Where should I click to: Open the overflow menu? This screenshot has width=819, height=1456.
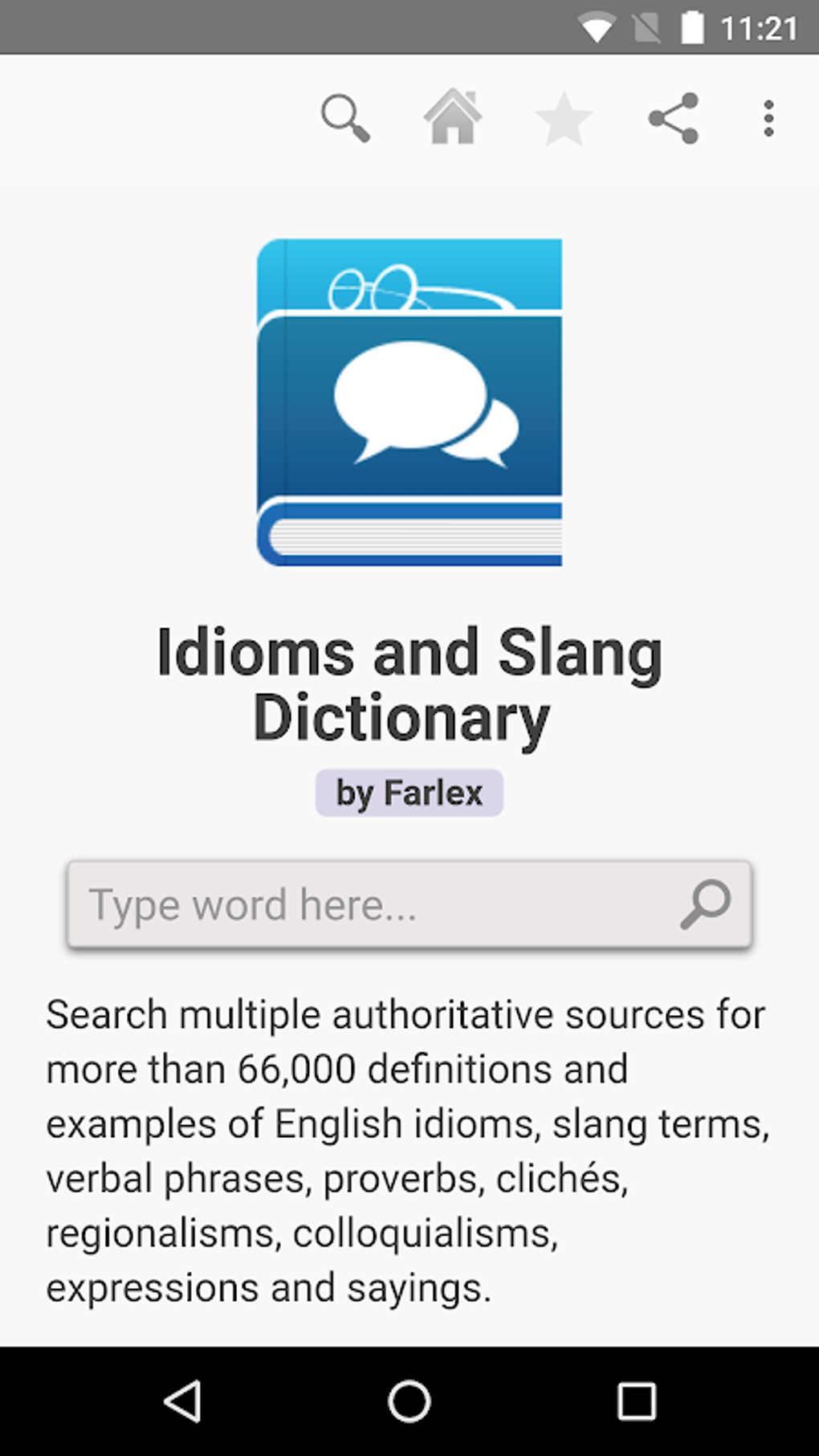(768, 118)
